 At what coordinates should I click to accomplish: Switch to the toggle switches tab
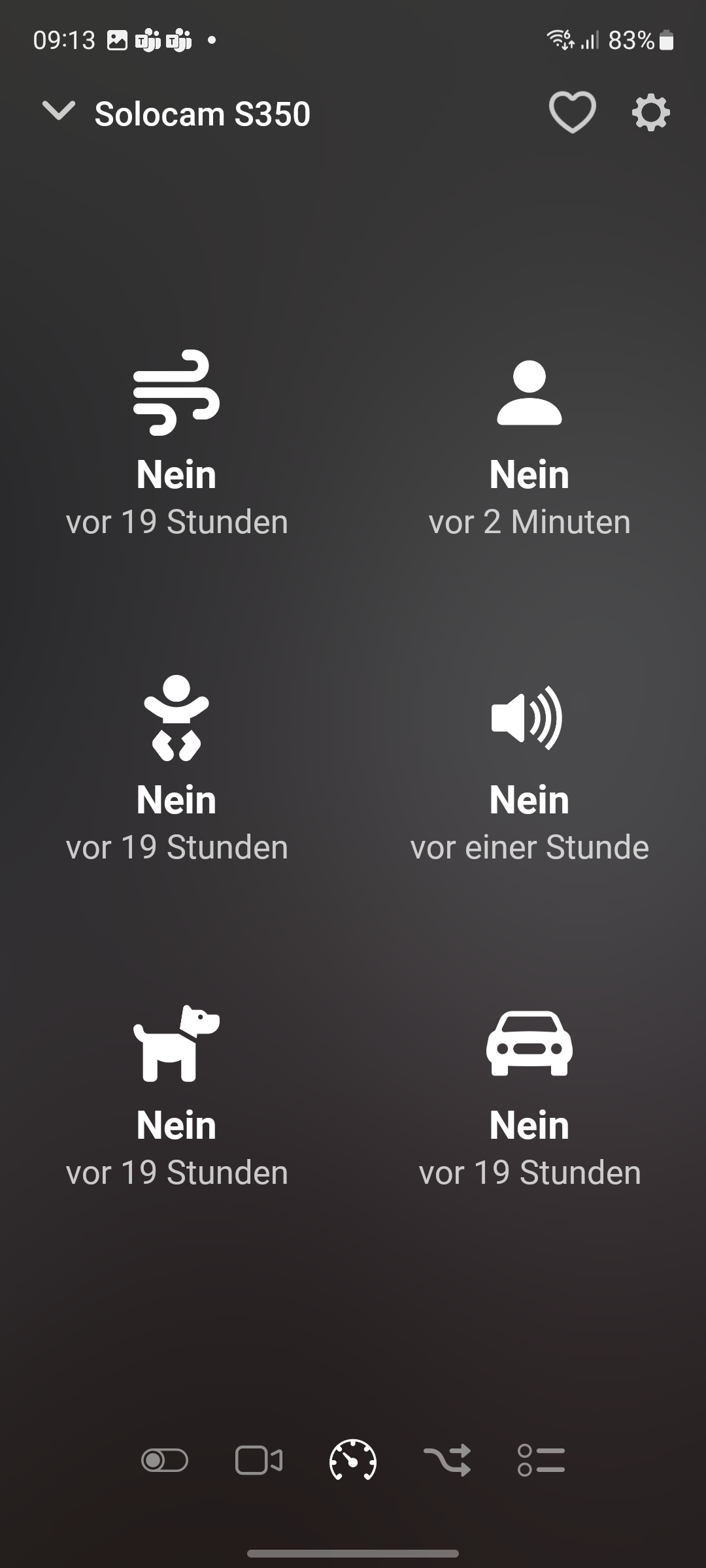pyautogui.click(x=165, y=1460)
